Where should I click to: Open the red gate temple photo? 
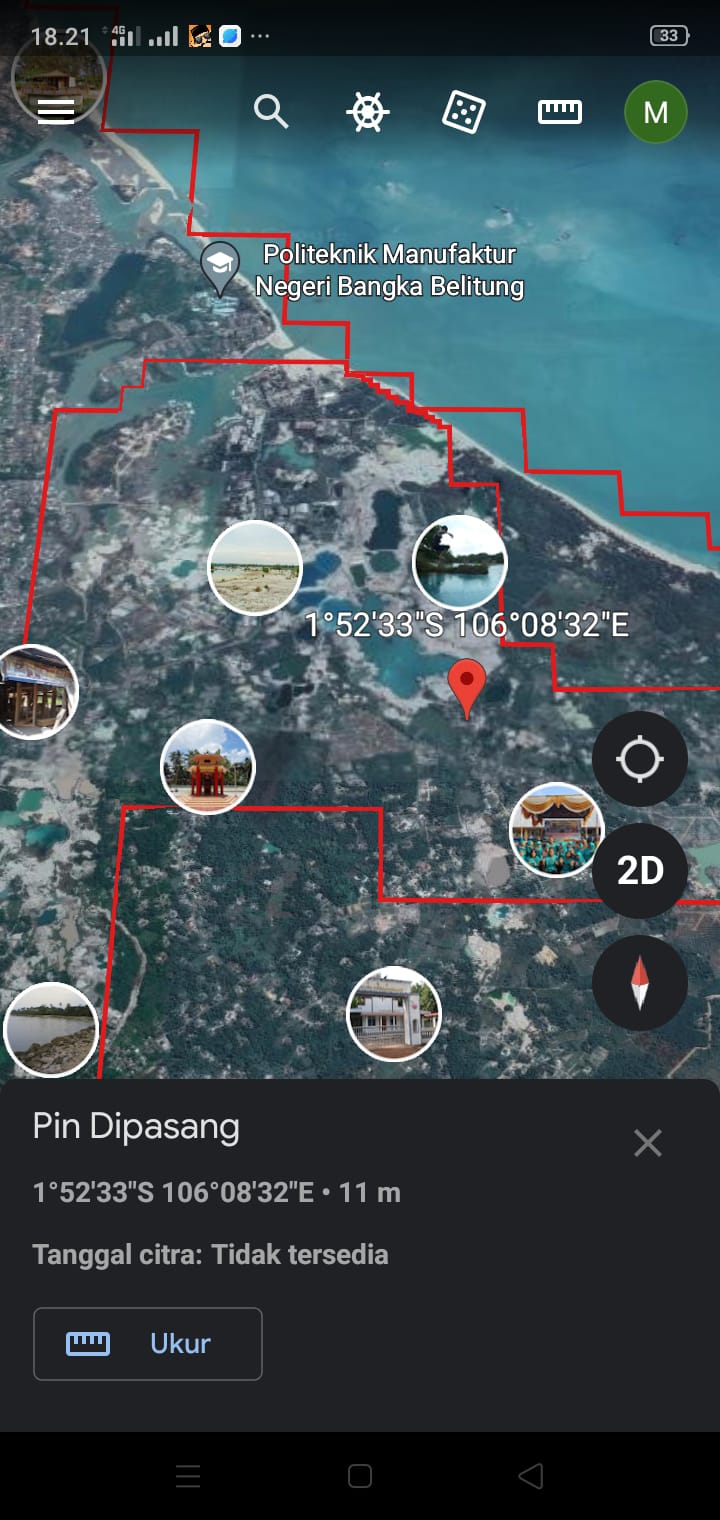point(208,767)
